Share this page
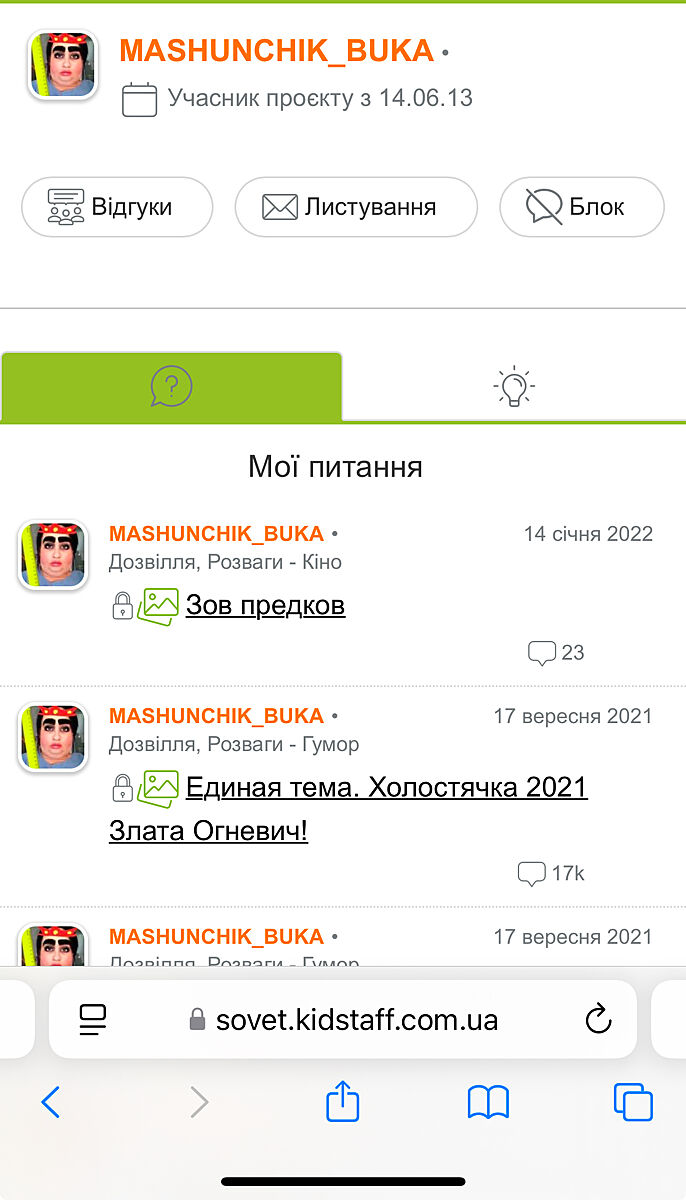The image size is (686, 1200). (x=343, y=1102)
